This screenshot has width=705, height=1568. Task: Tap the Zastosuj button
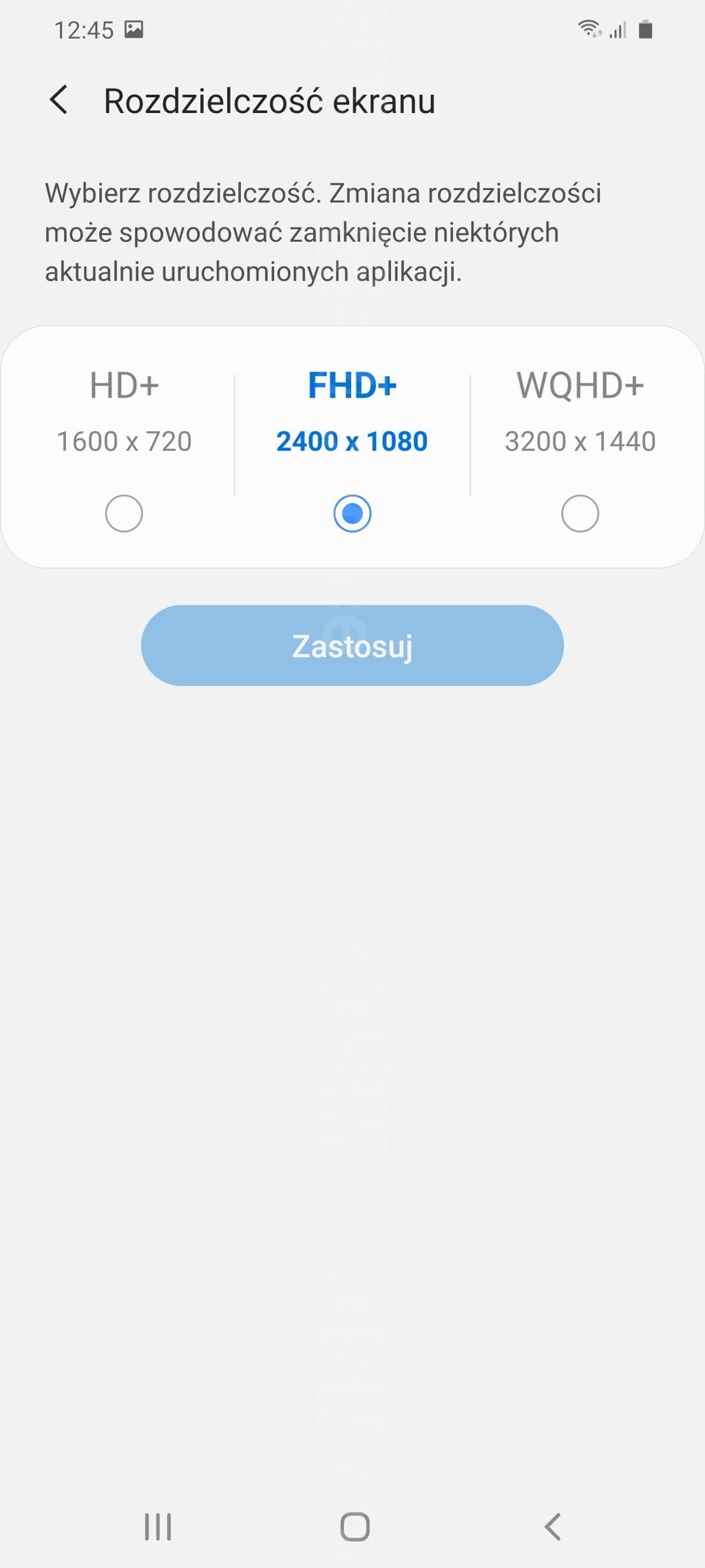[352, 646]
